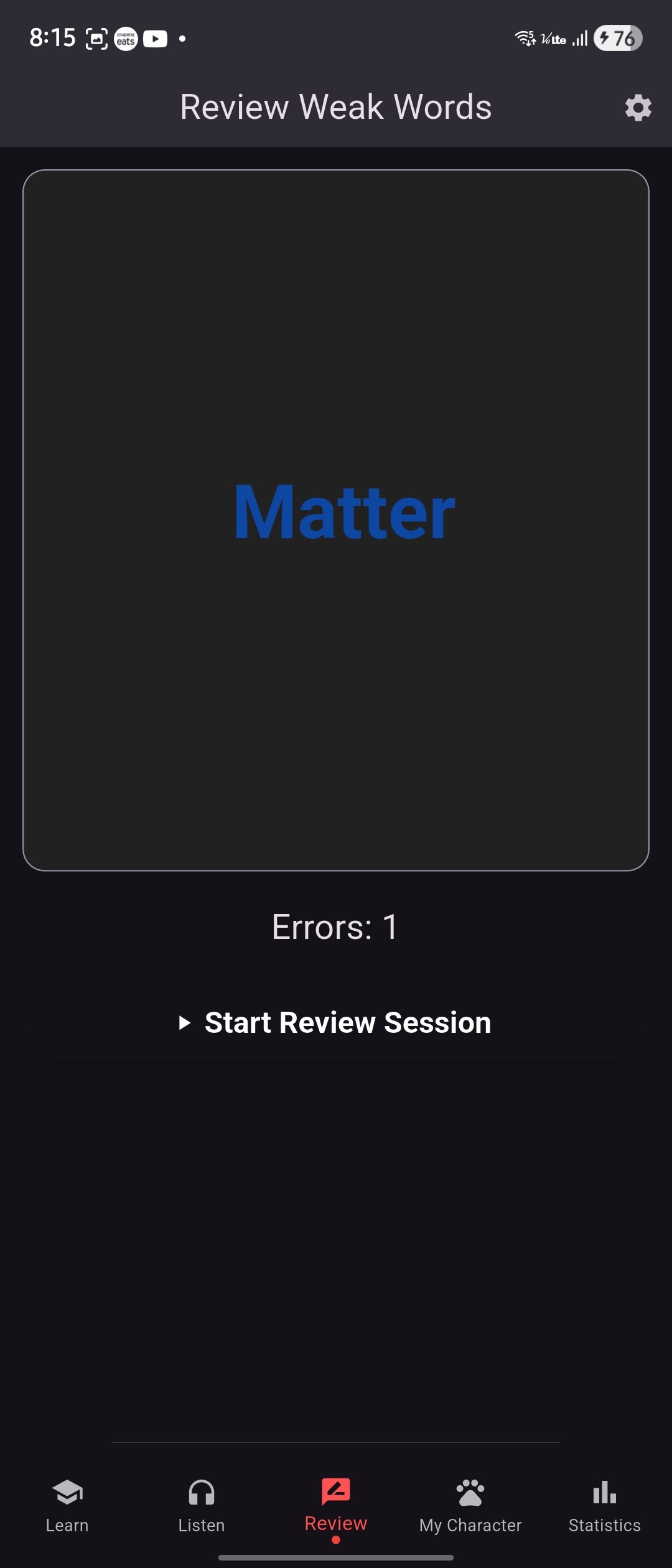View the Statistics tab
The height and width of the screenshot is (1568, 672).
pyautogui.click(x=605, y=1505)
